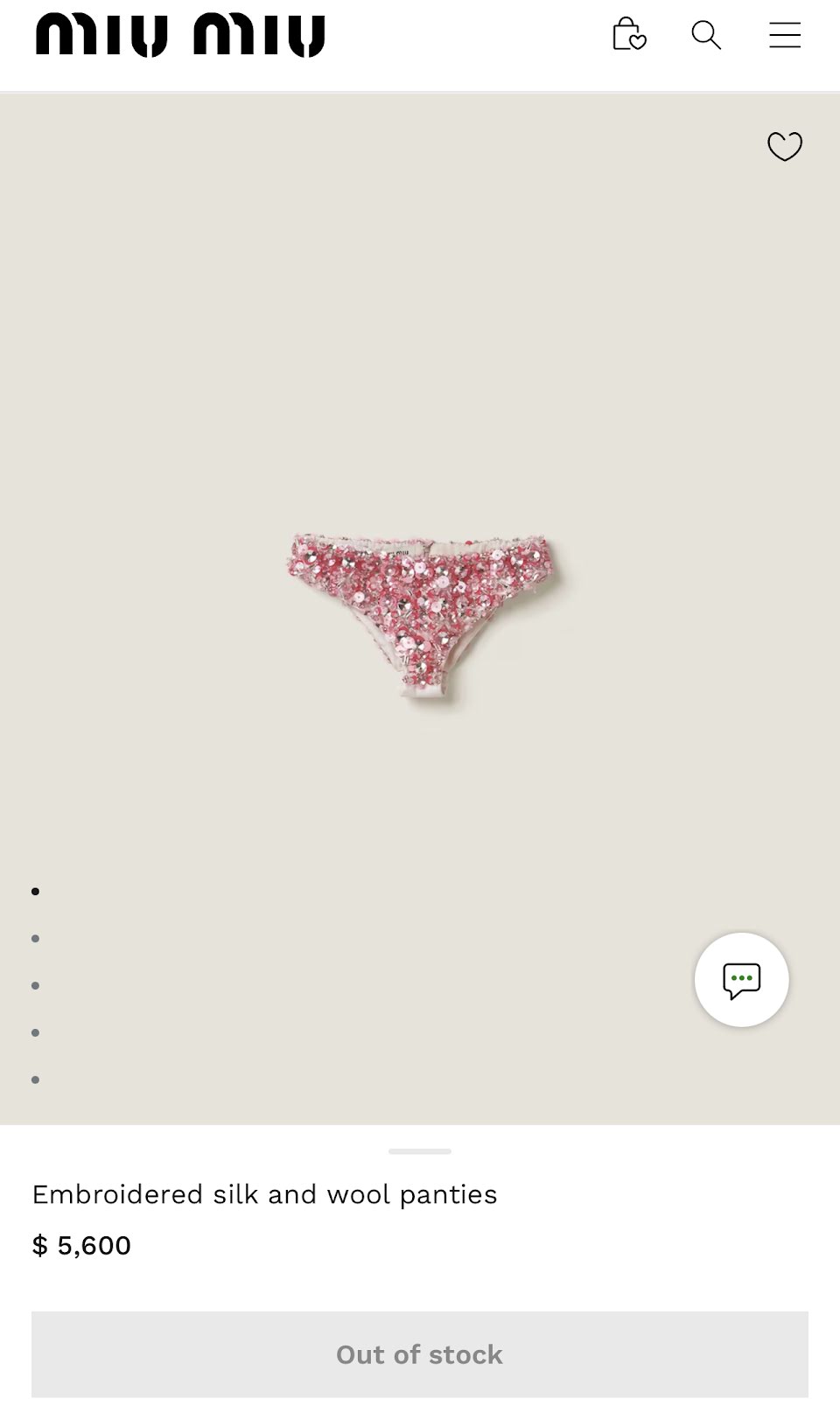Open the shopping bag wishlist icon

point(628,35)
